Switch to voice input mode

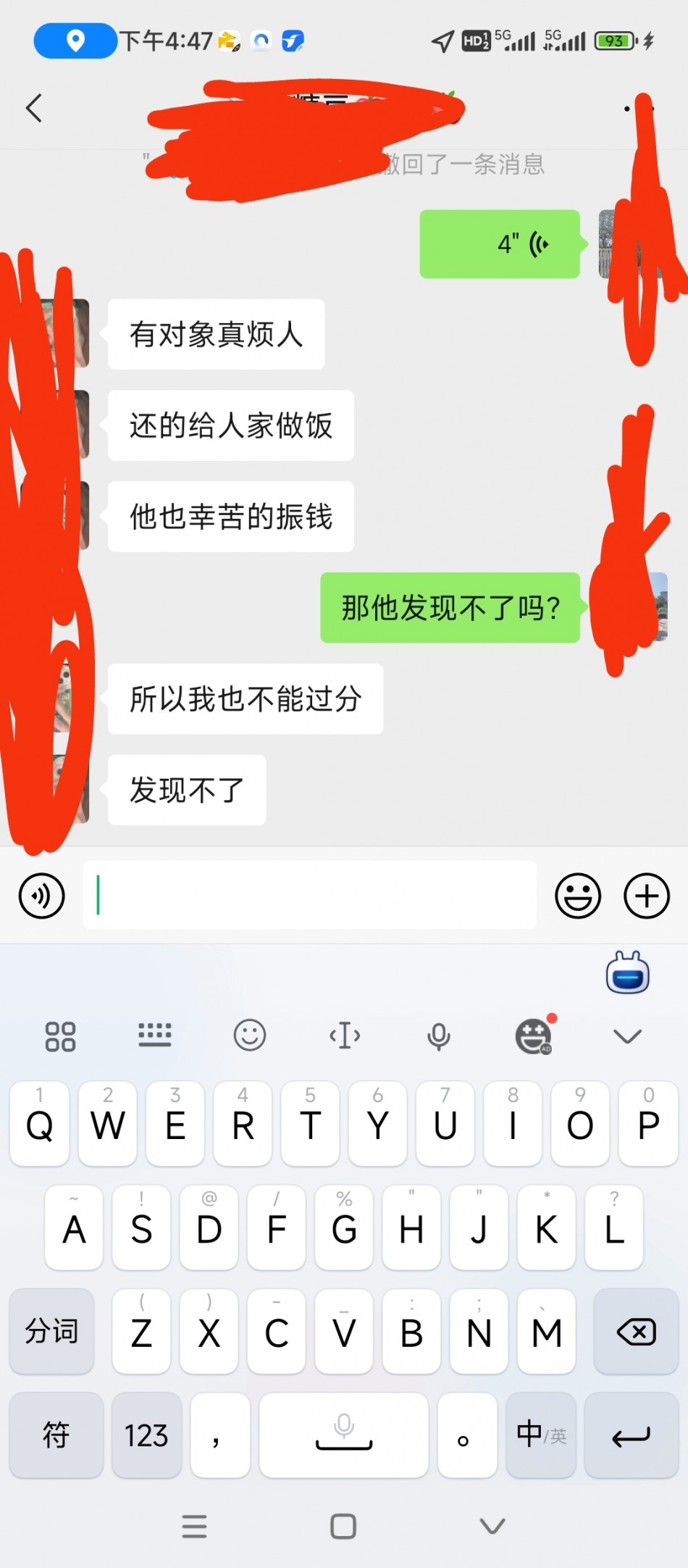[x=41, y=896]
